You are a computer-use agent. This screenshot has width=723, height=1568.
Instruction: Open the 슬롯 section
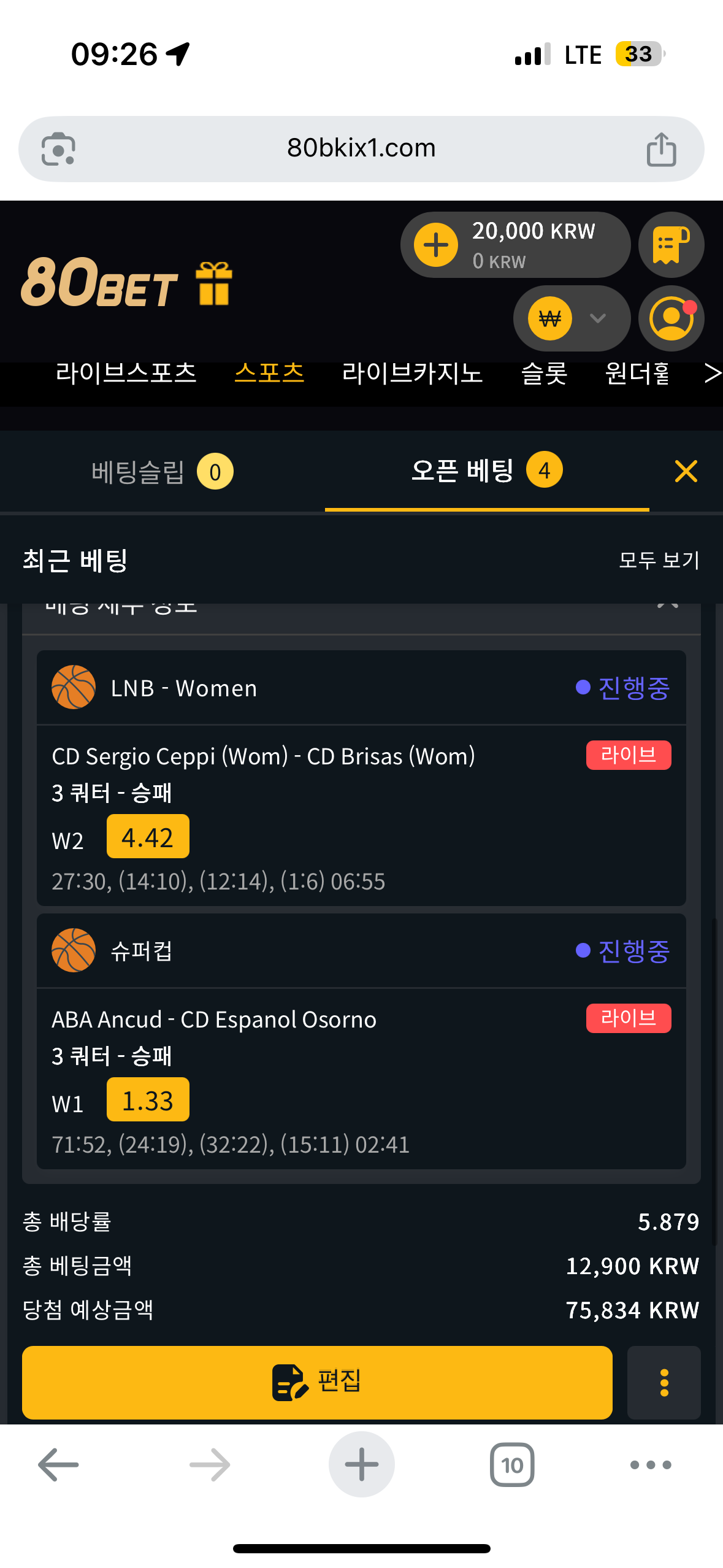(x=544, y=372)
